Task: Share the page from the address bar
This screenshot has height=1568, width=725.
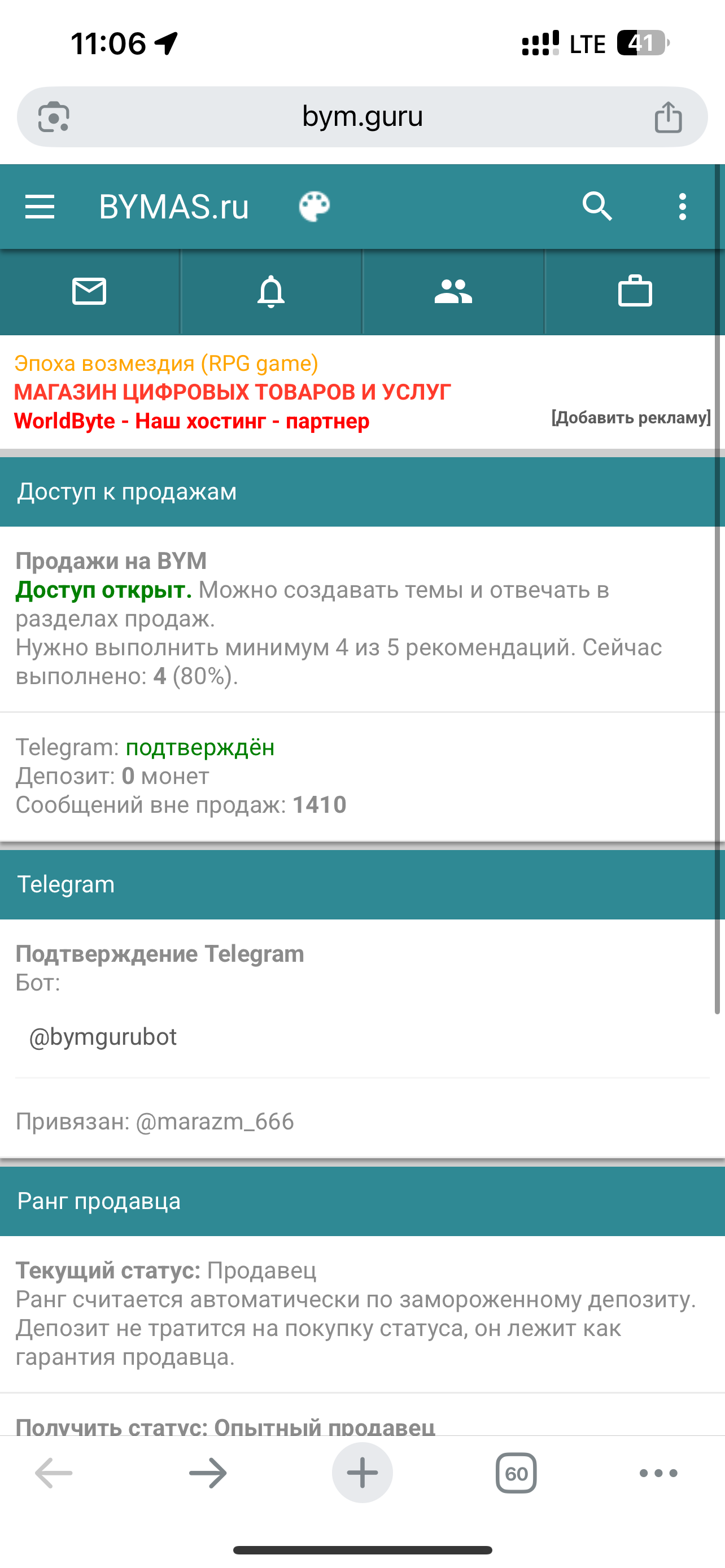Action: 668,117
